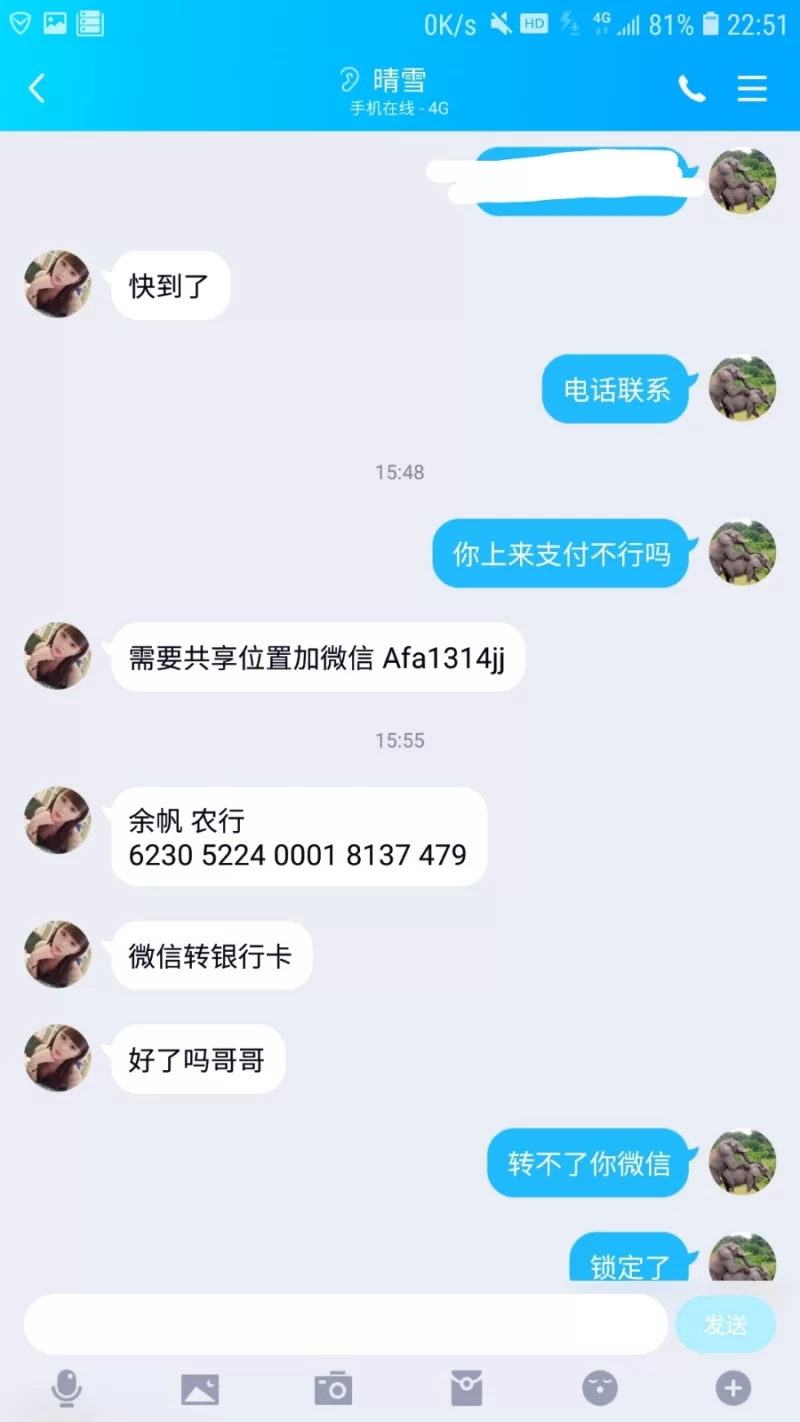Open the photo gallery picker
This screenshot has height=1422, width=800.
coord(200,1388)
